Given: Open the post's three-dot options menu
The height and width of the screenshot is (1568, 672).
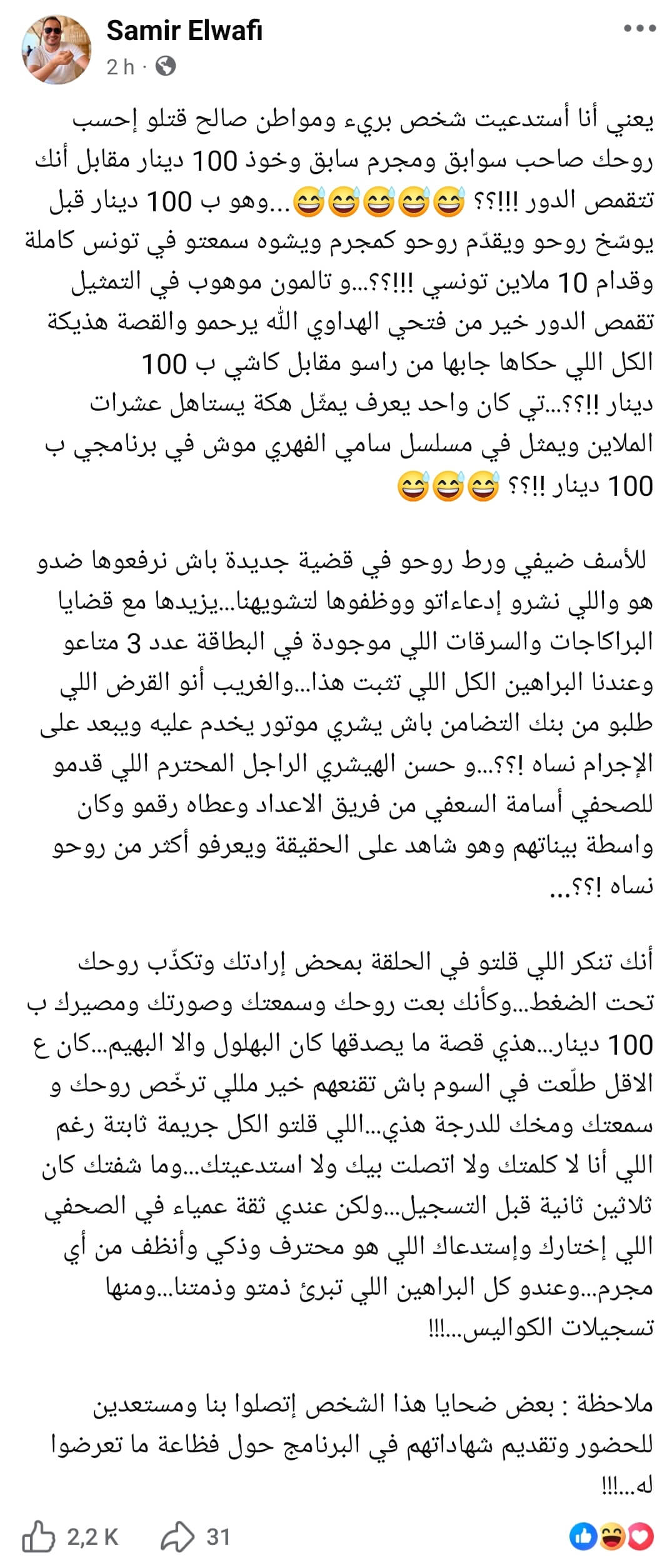Looking at the screenshot, I should (639, 29).
